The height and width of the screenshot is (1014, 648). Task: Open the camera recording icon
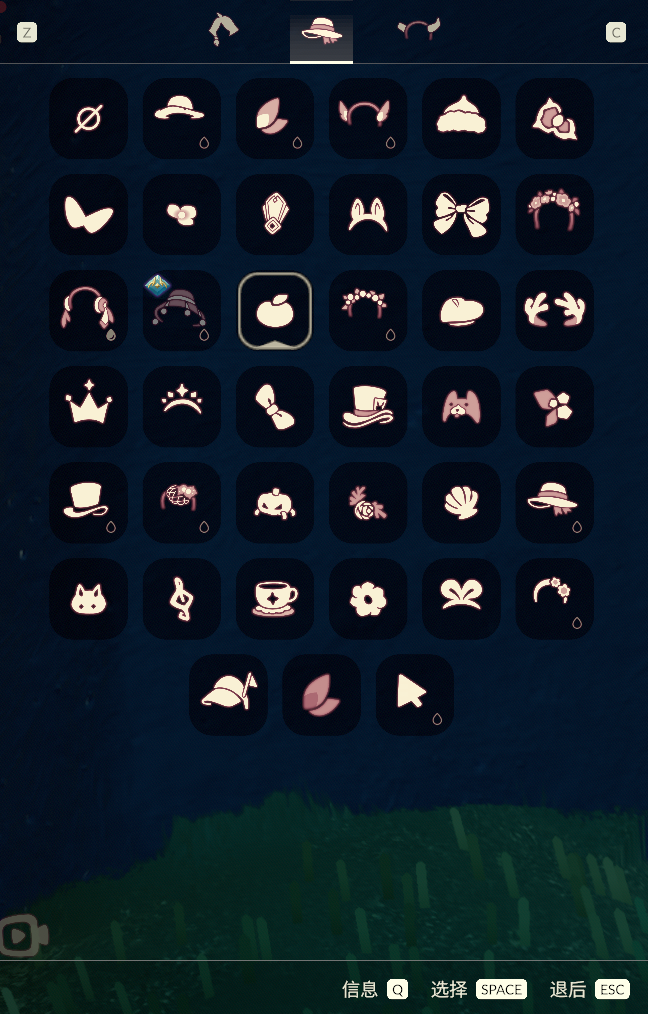coord(22,936)
